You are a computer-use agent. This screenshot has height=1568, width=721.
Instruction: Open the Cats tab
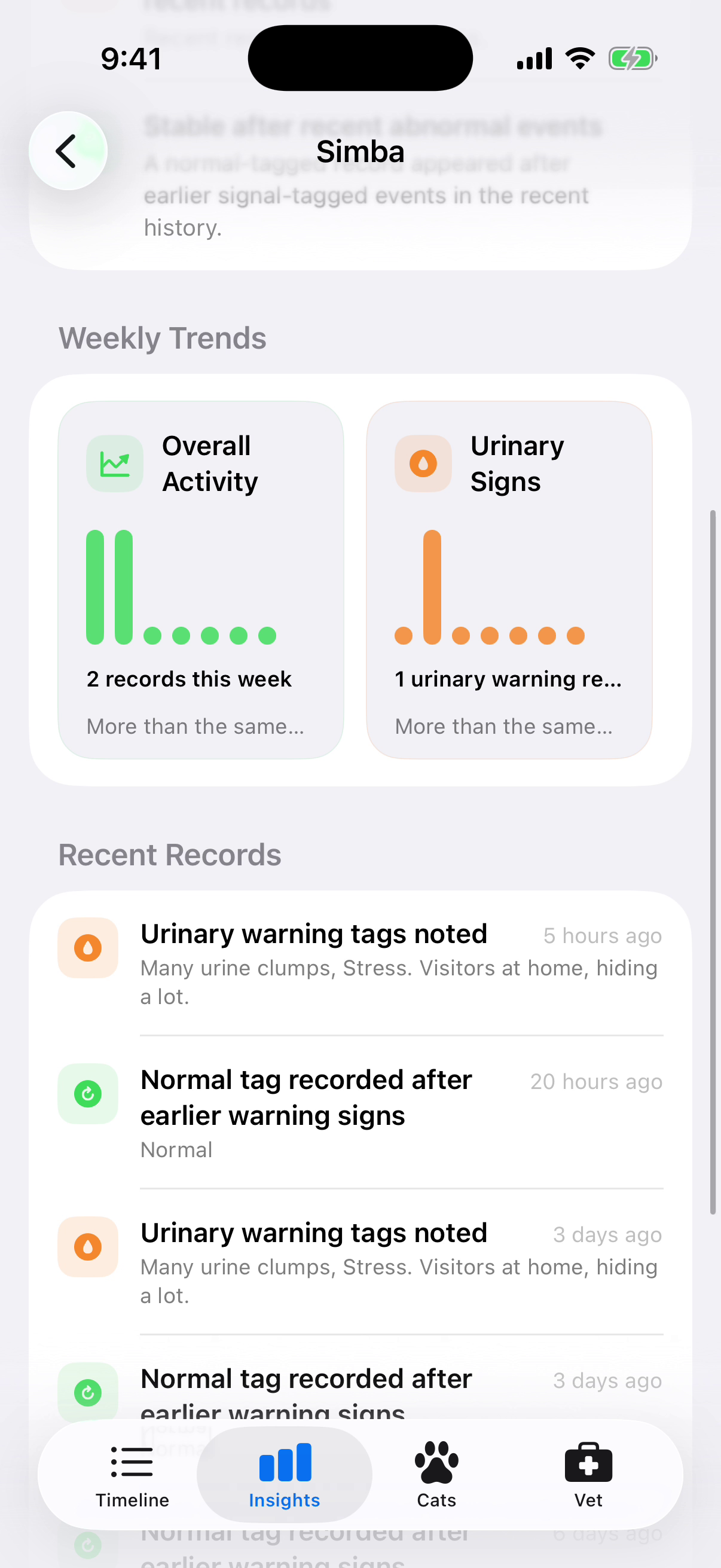click(436, 1474)
